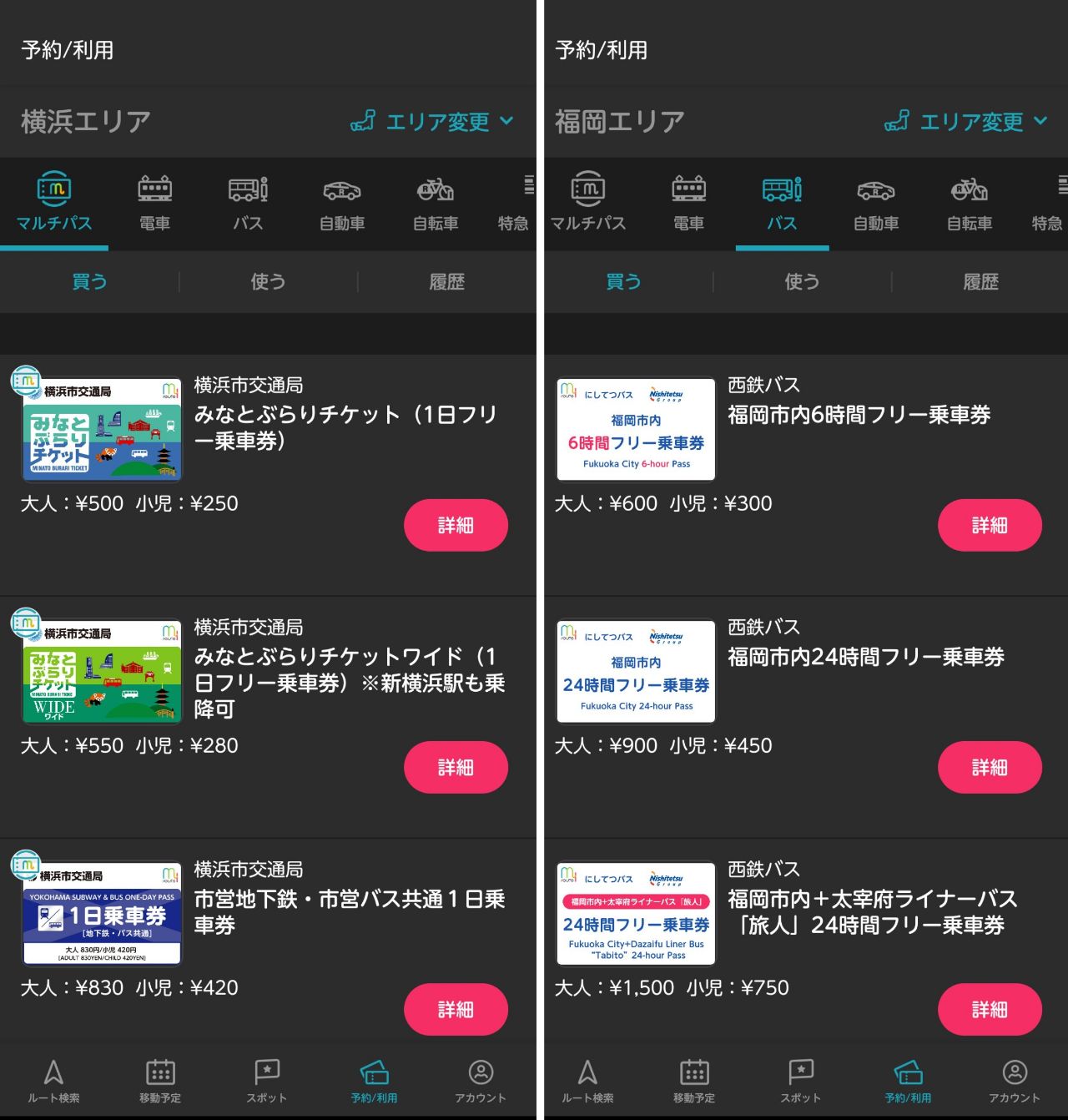Select バス category on the 横浜エリア screen
Screen dimensions: 1068x1120
tap(248, 203)
